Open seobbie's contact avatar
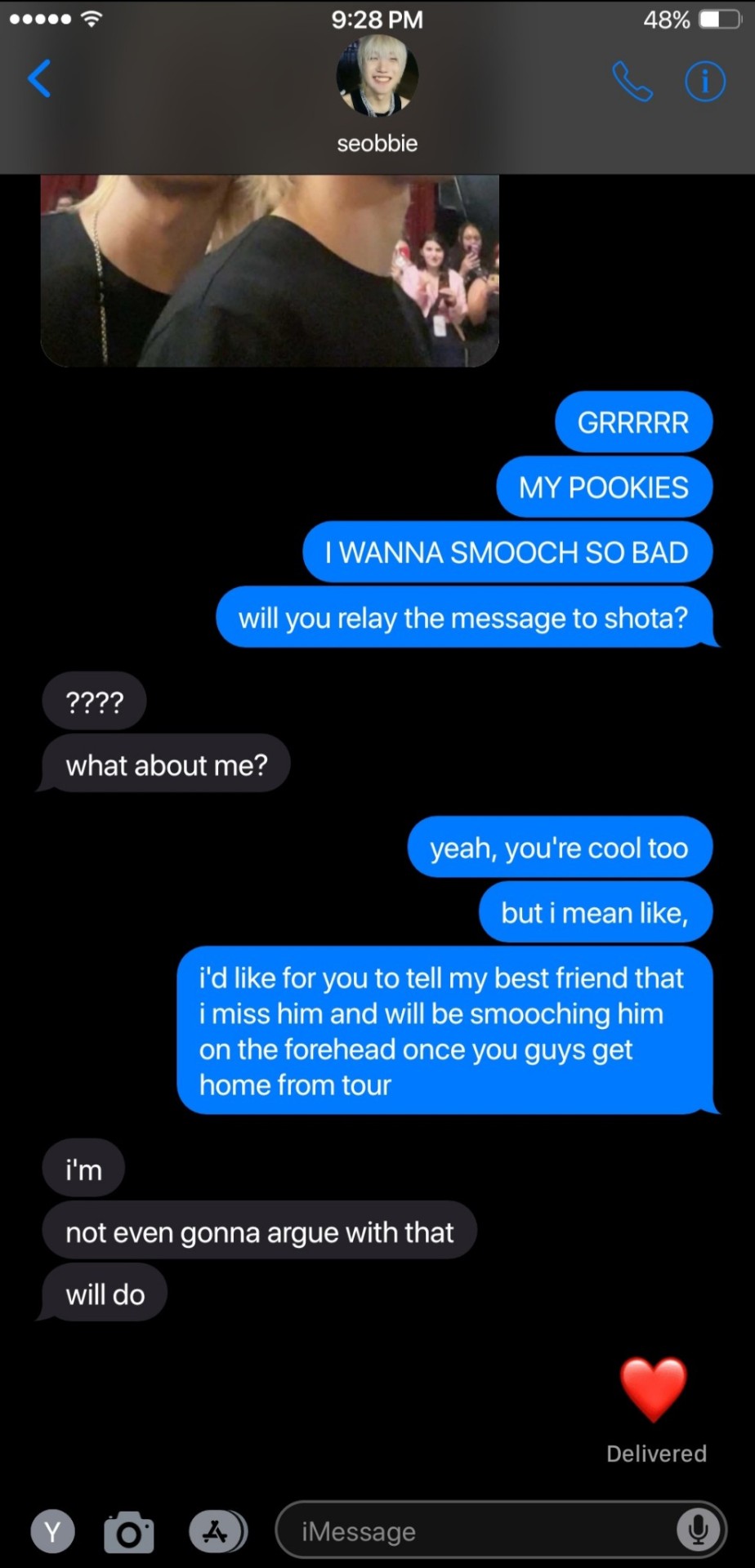The height and width of the screenshot is (1568, 755). 377,77
